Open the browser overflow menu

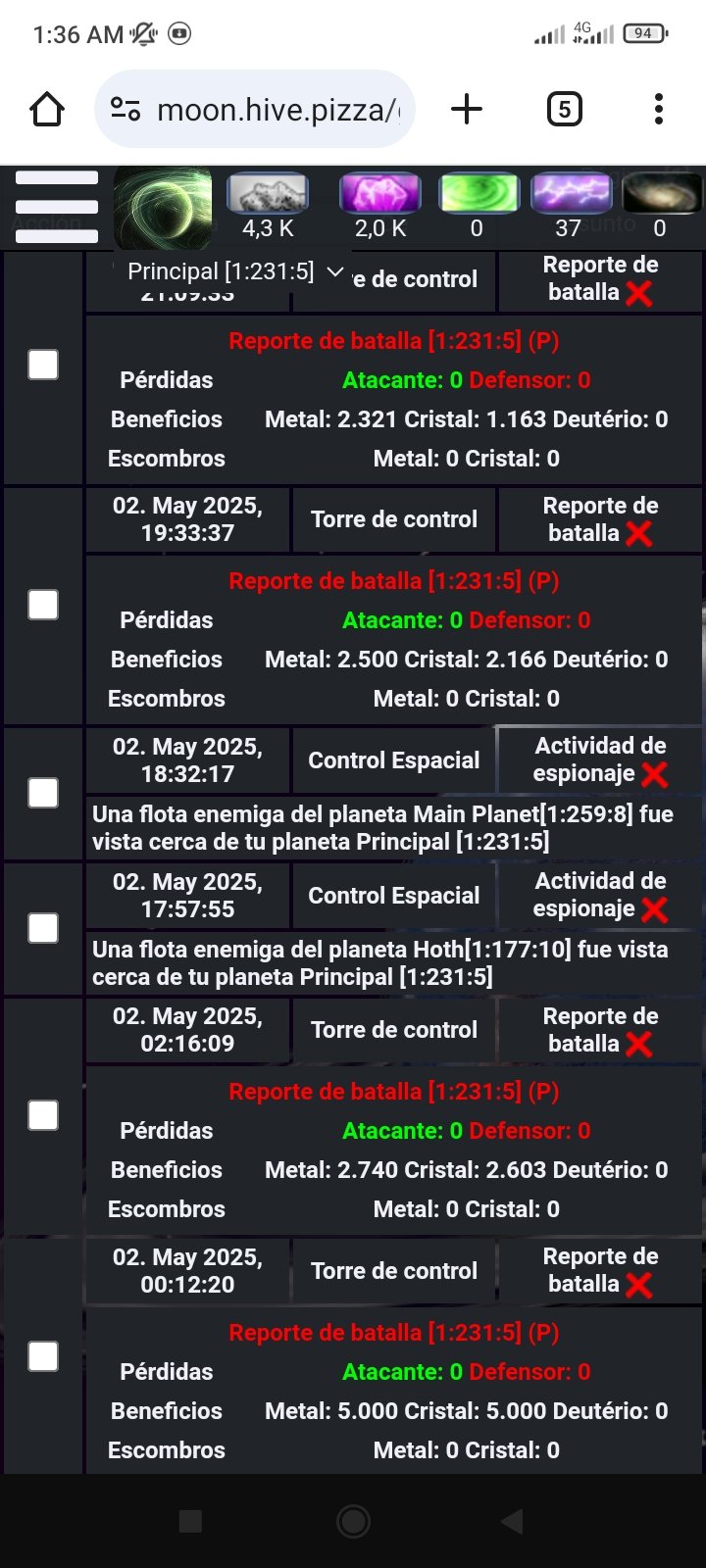click(x=659, y=110)
